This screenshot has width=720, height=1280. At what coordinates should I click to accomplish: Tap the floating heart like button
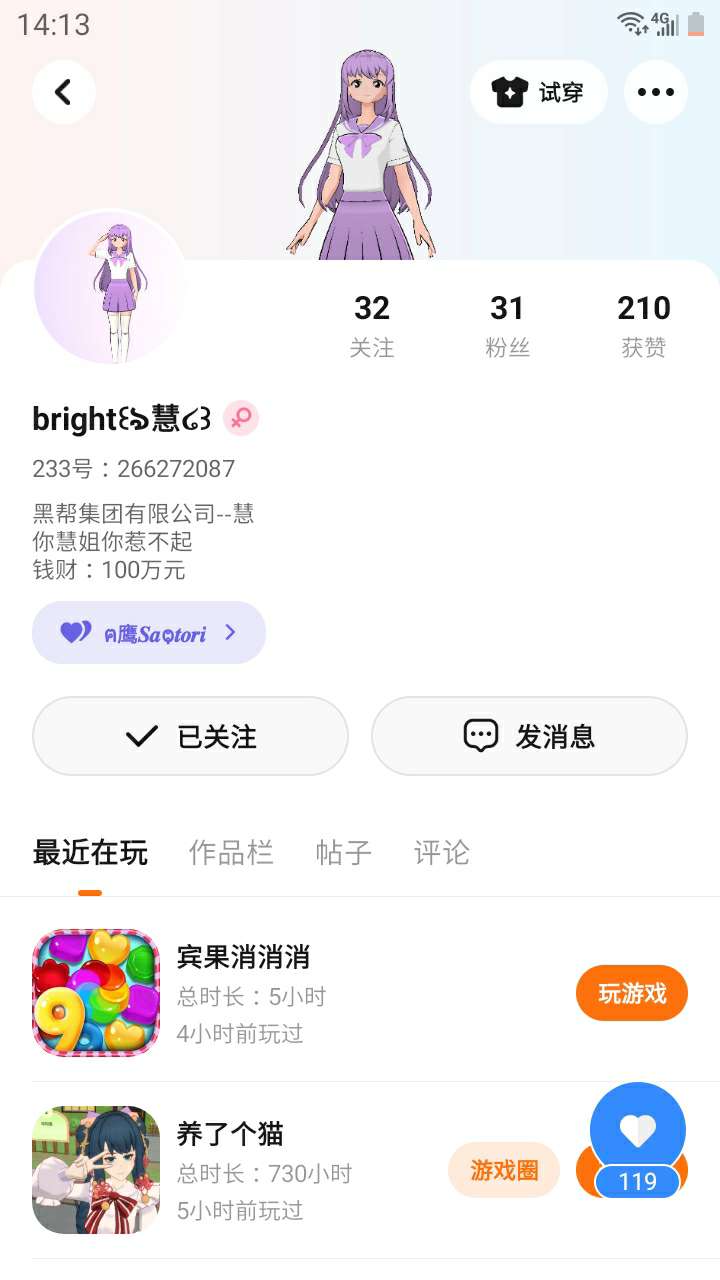pyautogui.click(x=638, y=1130)
